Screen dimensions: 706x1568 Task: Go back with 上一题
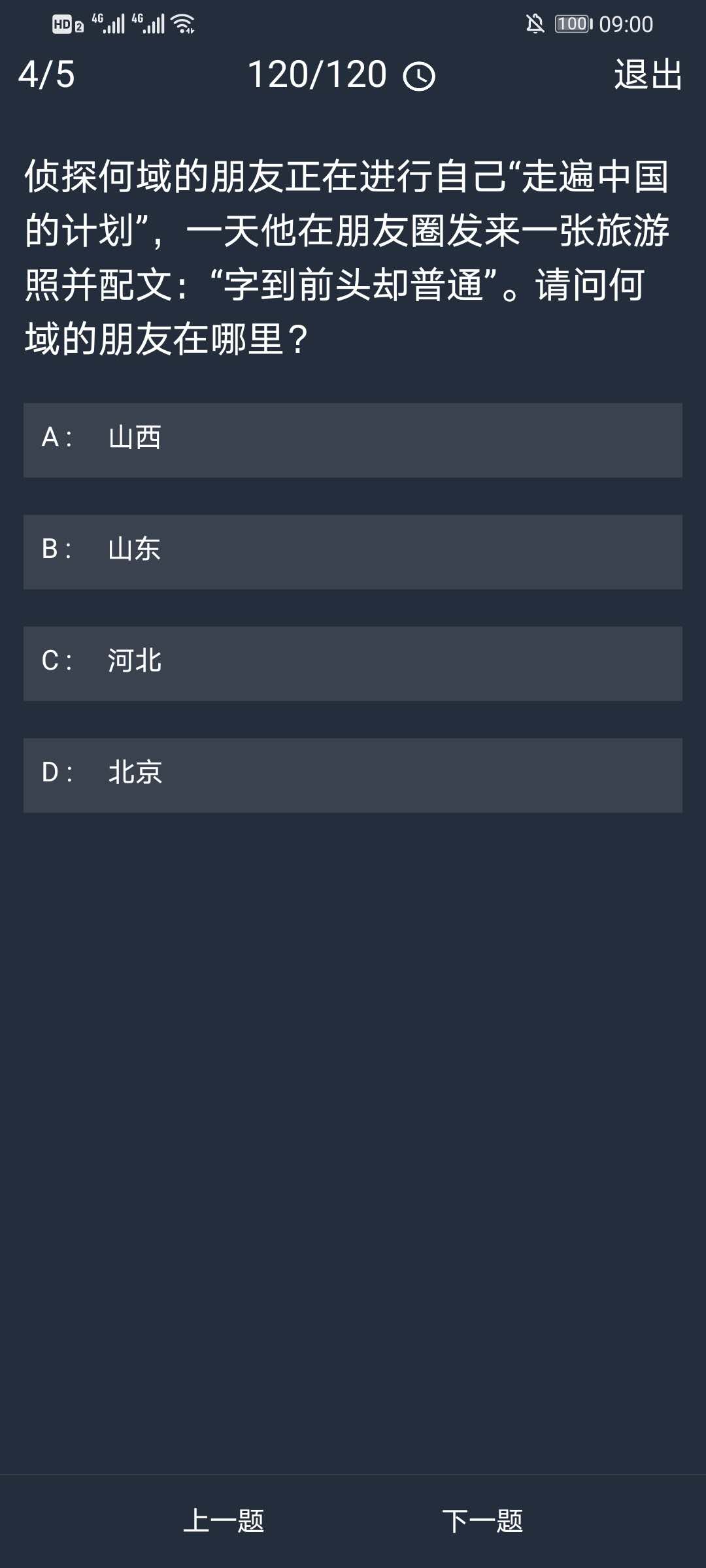coord(224,1521)
